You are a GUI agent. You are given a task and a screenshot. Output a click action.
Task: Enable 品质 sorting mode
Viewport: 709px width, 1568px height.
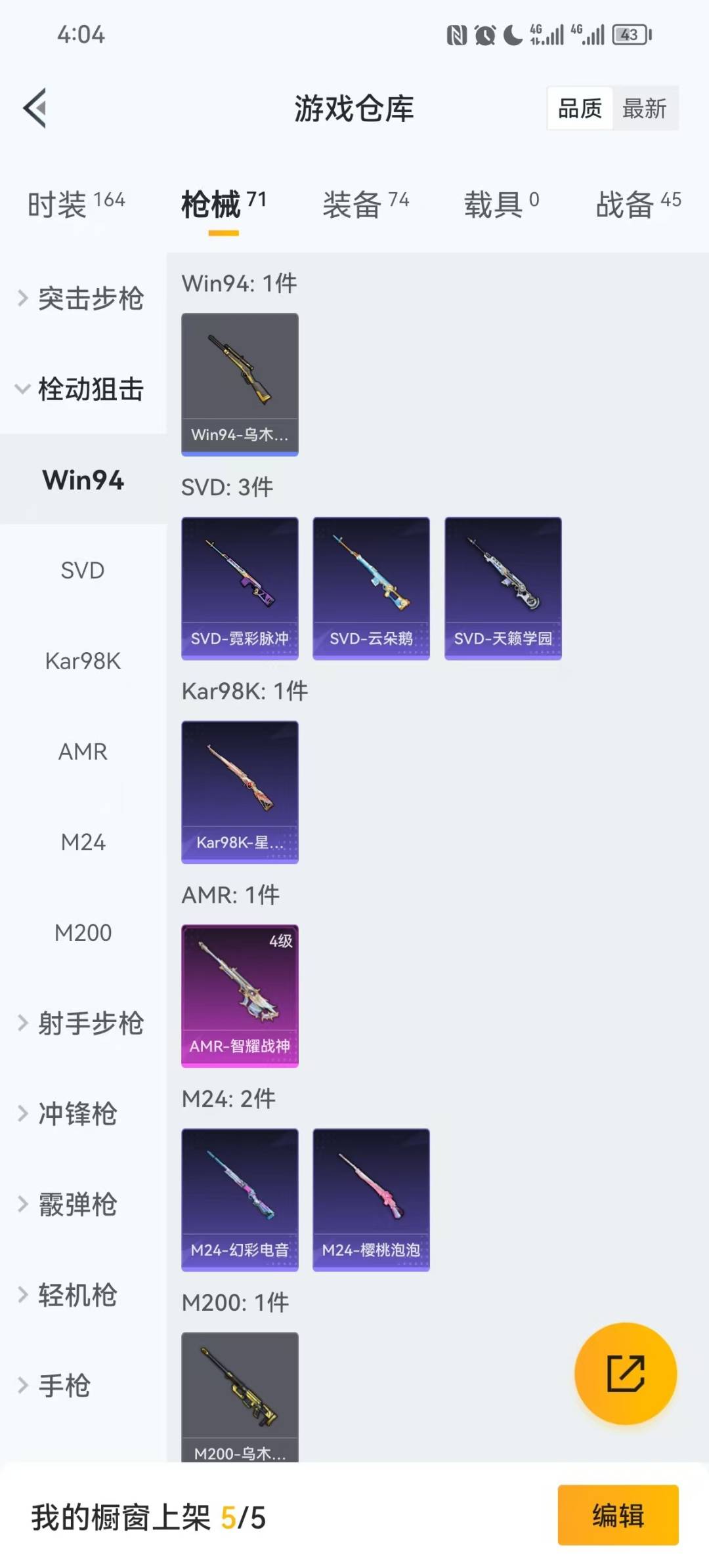pyautogui.click(x=578, y=109)
